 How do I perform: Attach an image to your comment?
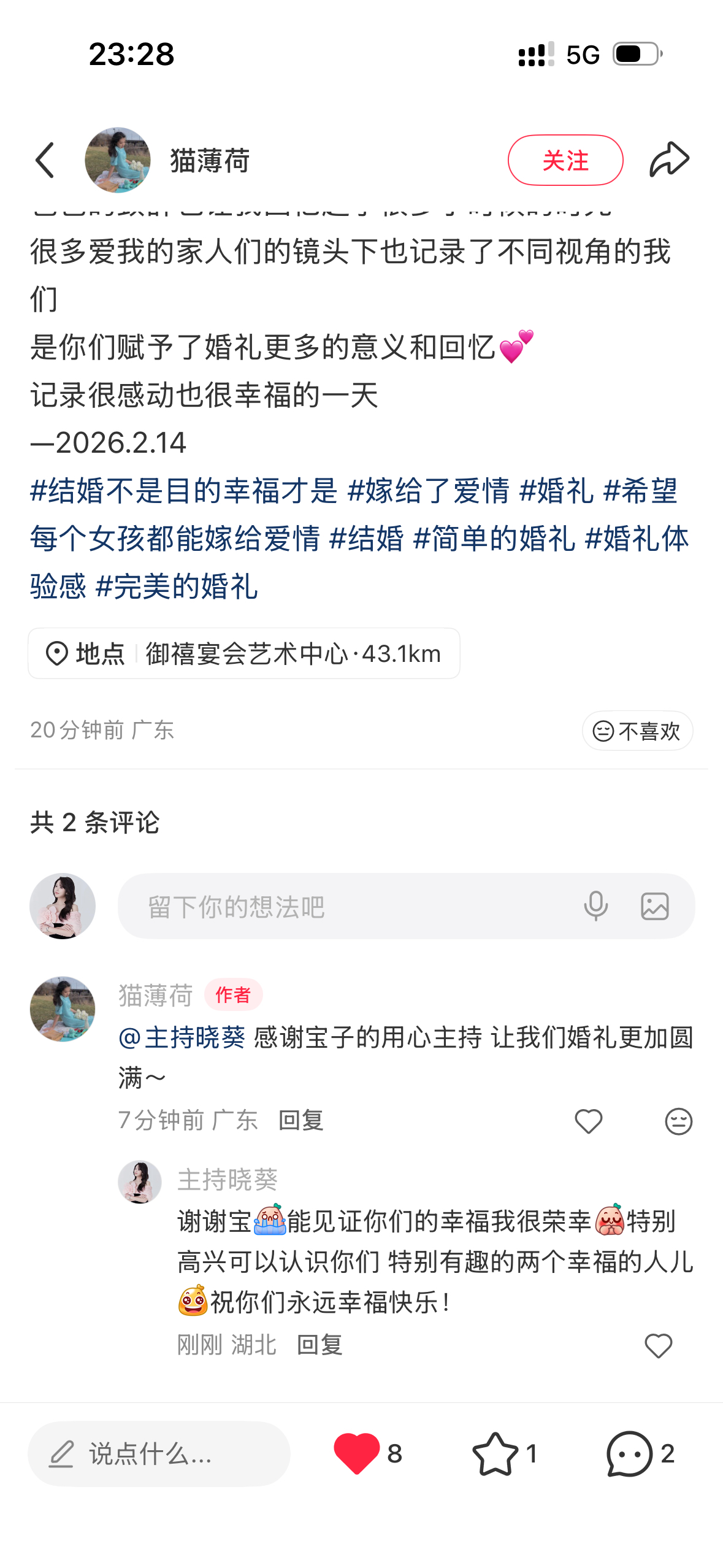pos(654,906)
